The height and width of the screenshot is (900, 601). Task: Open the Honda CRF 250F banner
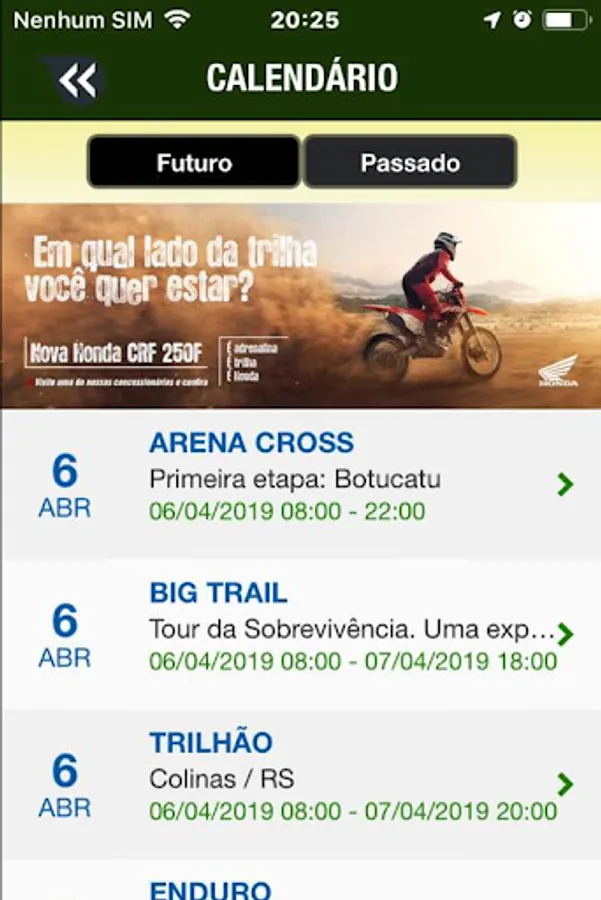[x=300, y=306]
